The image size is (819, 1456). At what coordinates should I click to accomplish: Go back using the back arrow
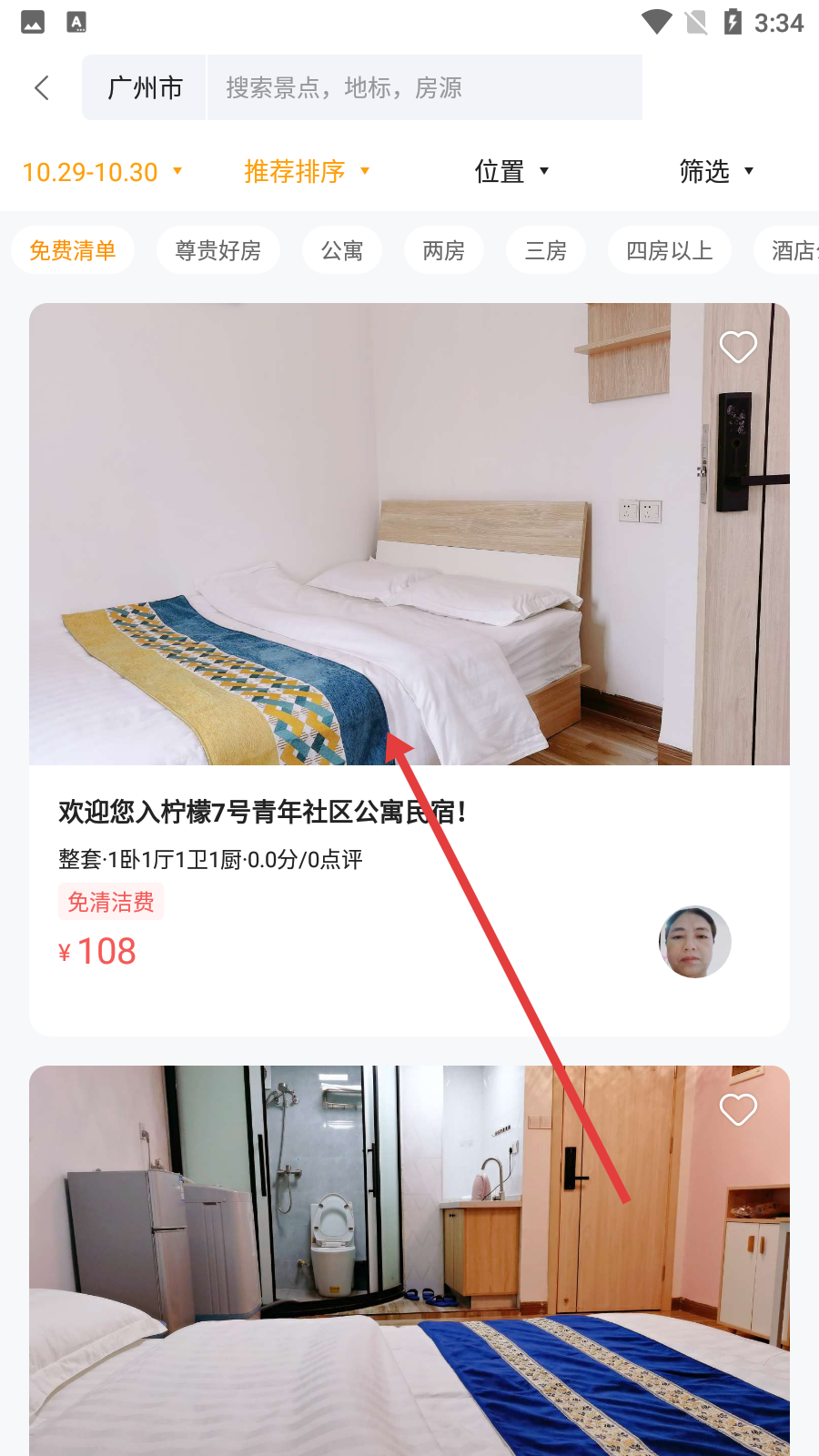click(42, 88)
